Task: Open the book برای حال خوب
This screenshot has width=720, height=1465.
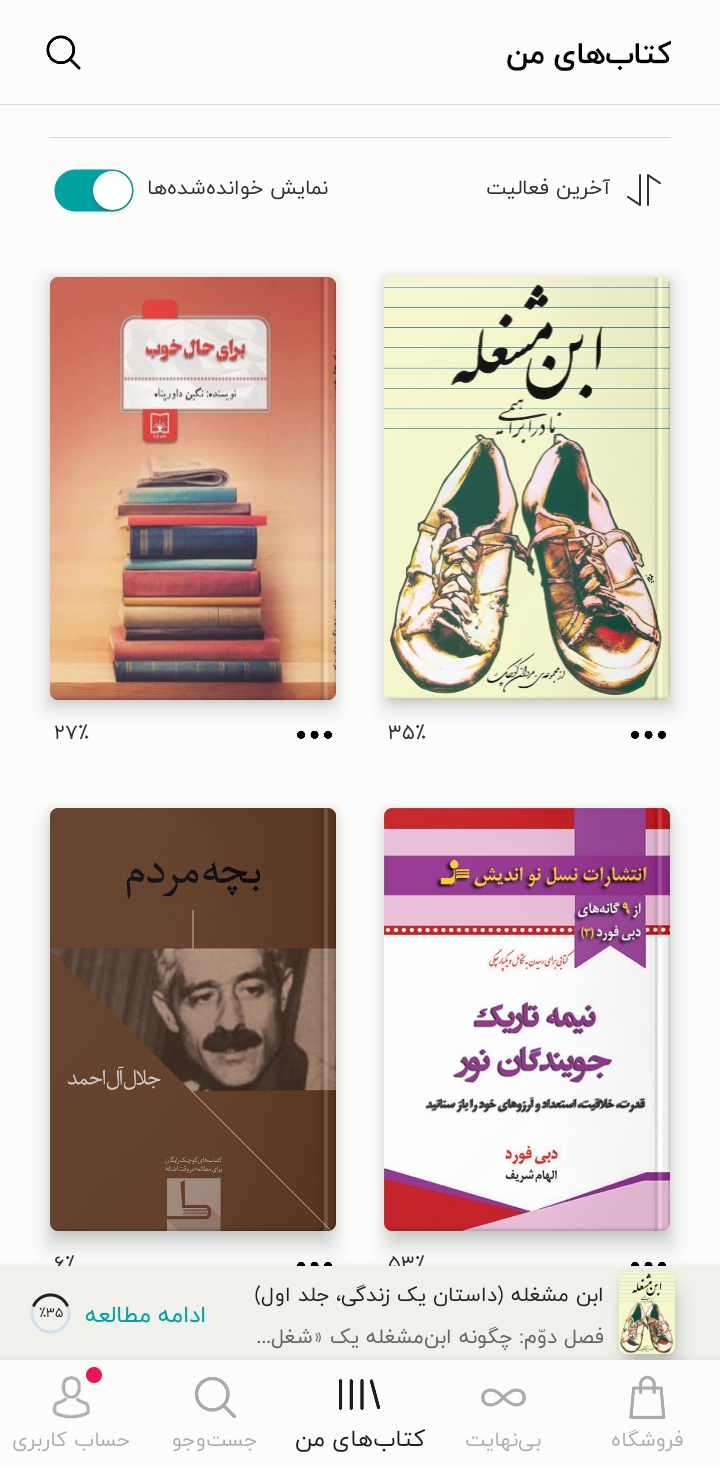Action: coord(193,488)
